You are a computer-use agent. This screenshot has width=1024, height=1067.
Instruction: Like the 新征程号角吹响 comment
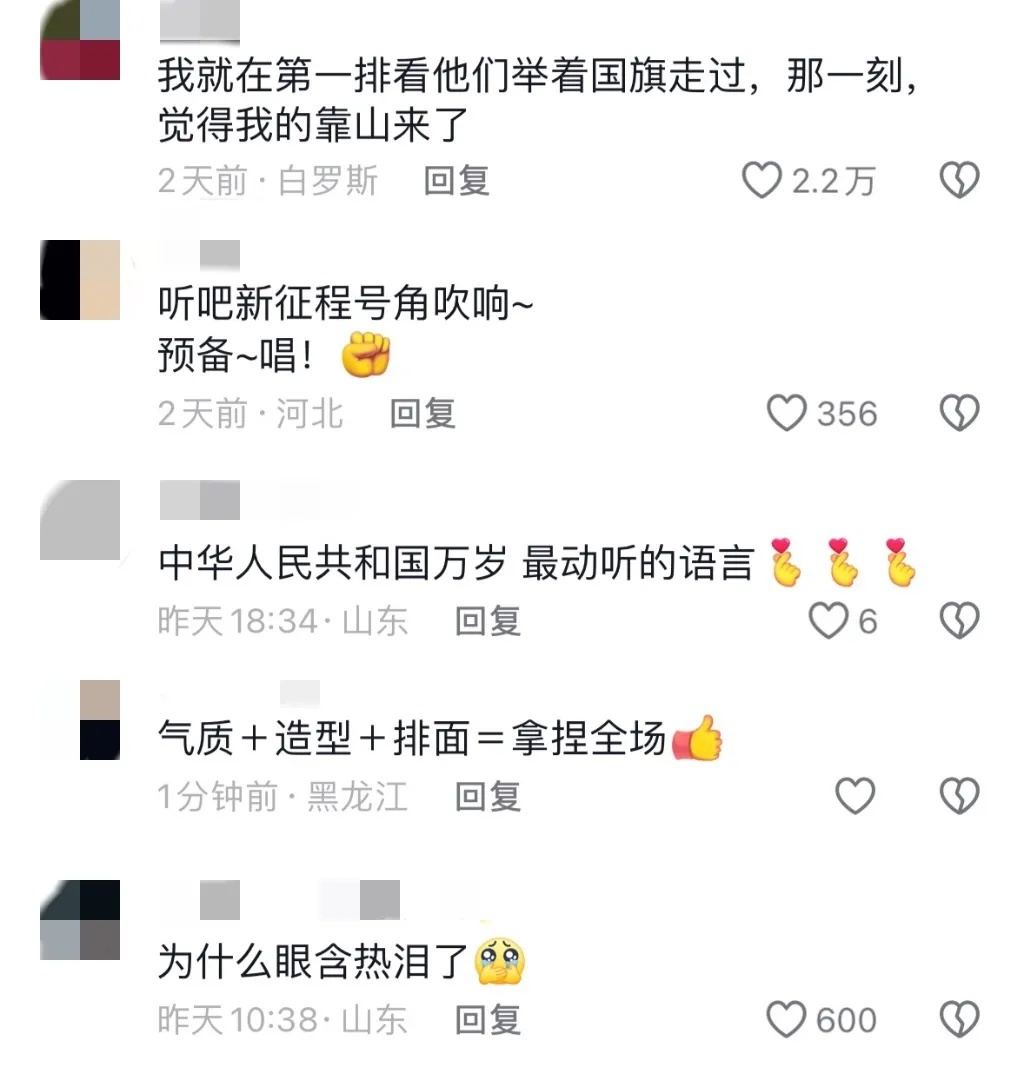click(x=786, y=413)
